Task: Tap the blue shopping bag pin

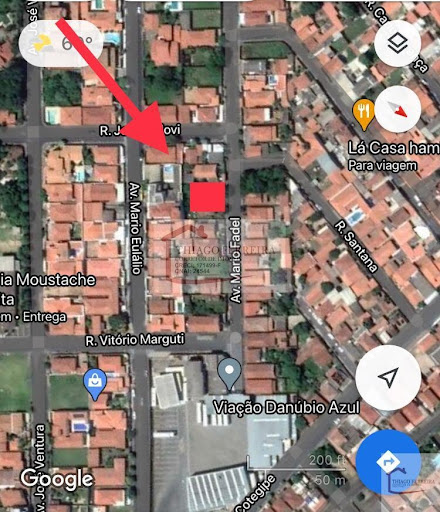Action: [95, 384]
